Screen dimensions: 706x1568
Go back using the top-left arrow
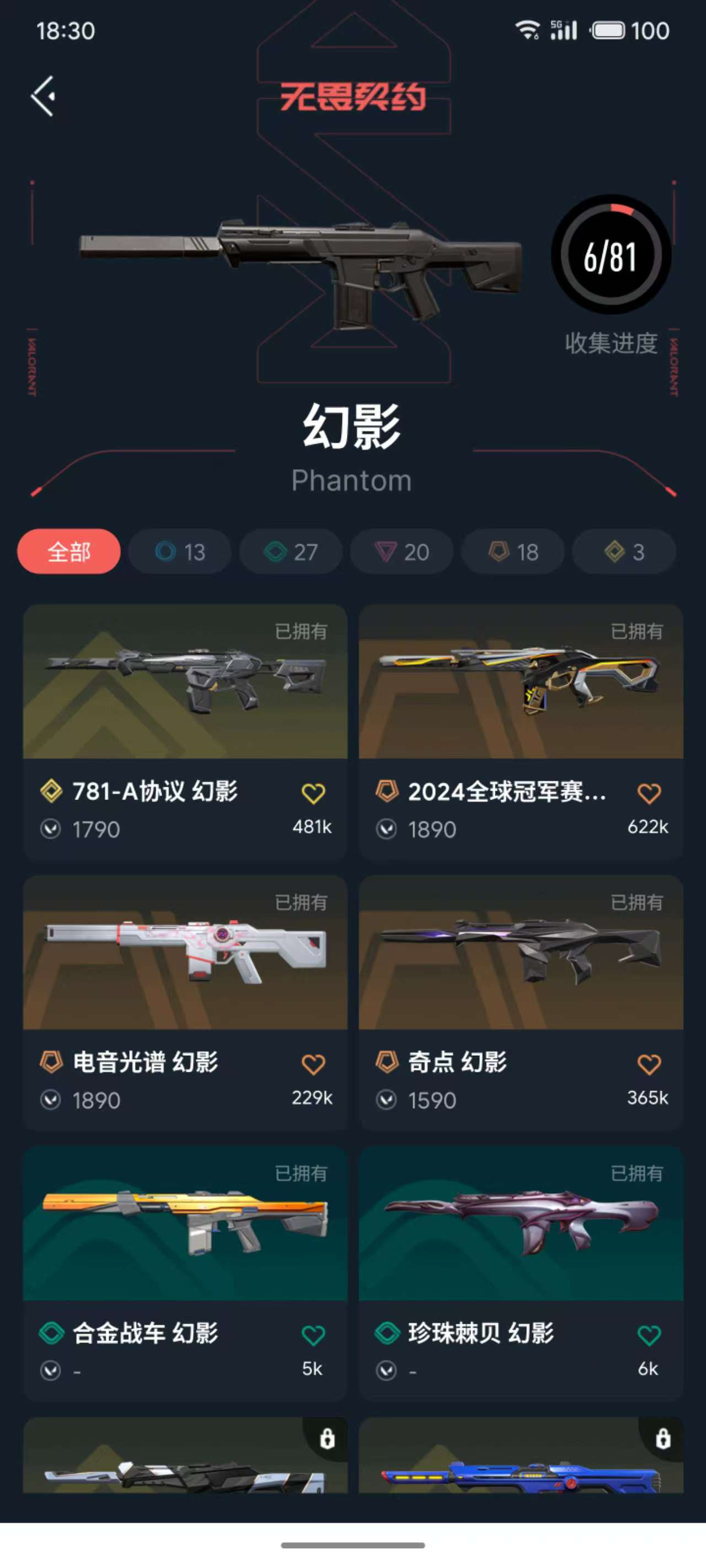click(43, 96)
